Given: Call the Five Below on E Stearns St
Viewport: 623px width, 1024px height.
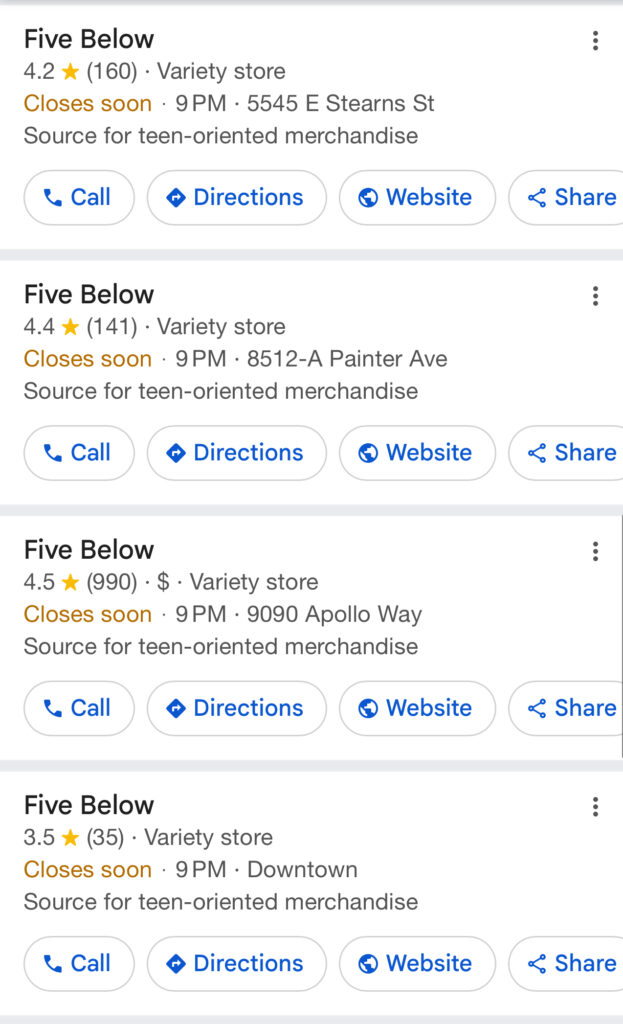Looking at the screenshot, I should coord(78,198).
